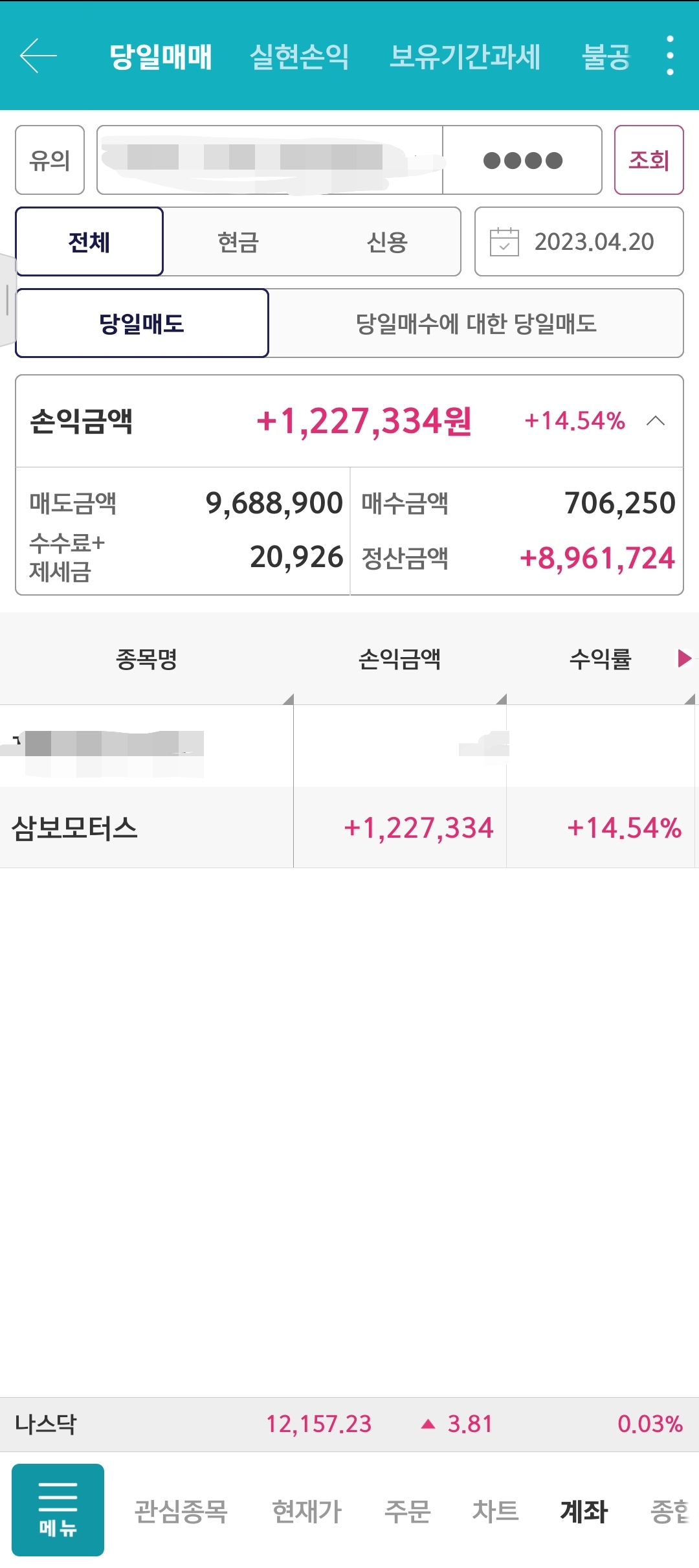Go back using the arrow icon
Viewport: 699px width, 1568px height.
pyautogui.click(x=38, y=56)
